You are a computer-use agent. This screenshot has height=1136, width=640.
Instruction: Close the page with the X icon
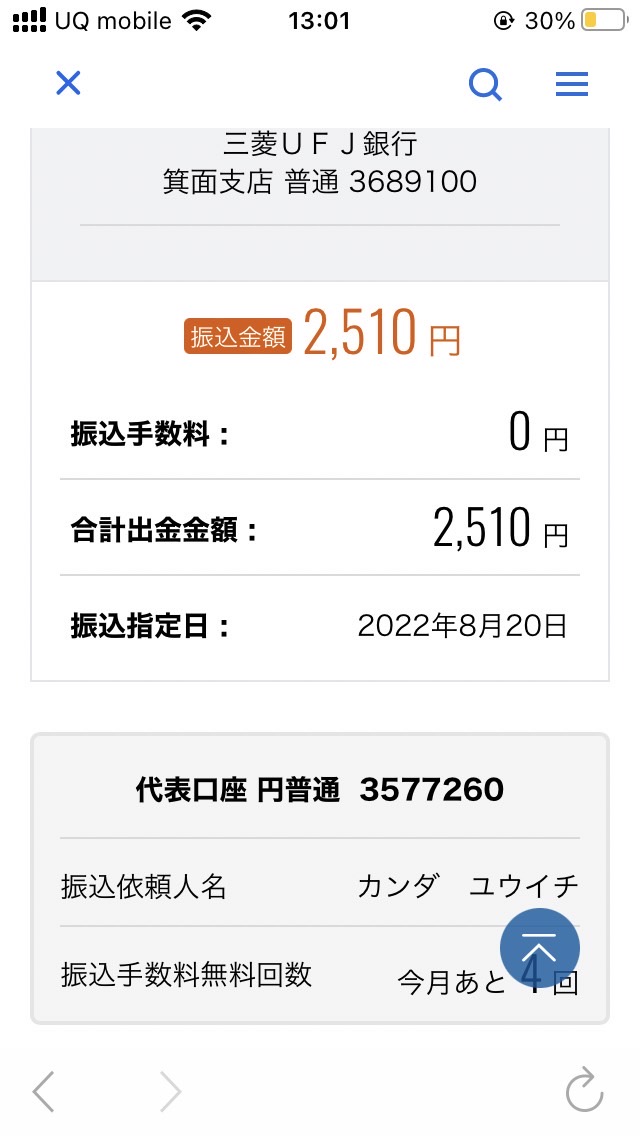(x=68, y=83)
